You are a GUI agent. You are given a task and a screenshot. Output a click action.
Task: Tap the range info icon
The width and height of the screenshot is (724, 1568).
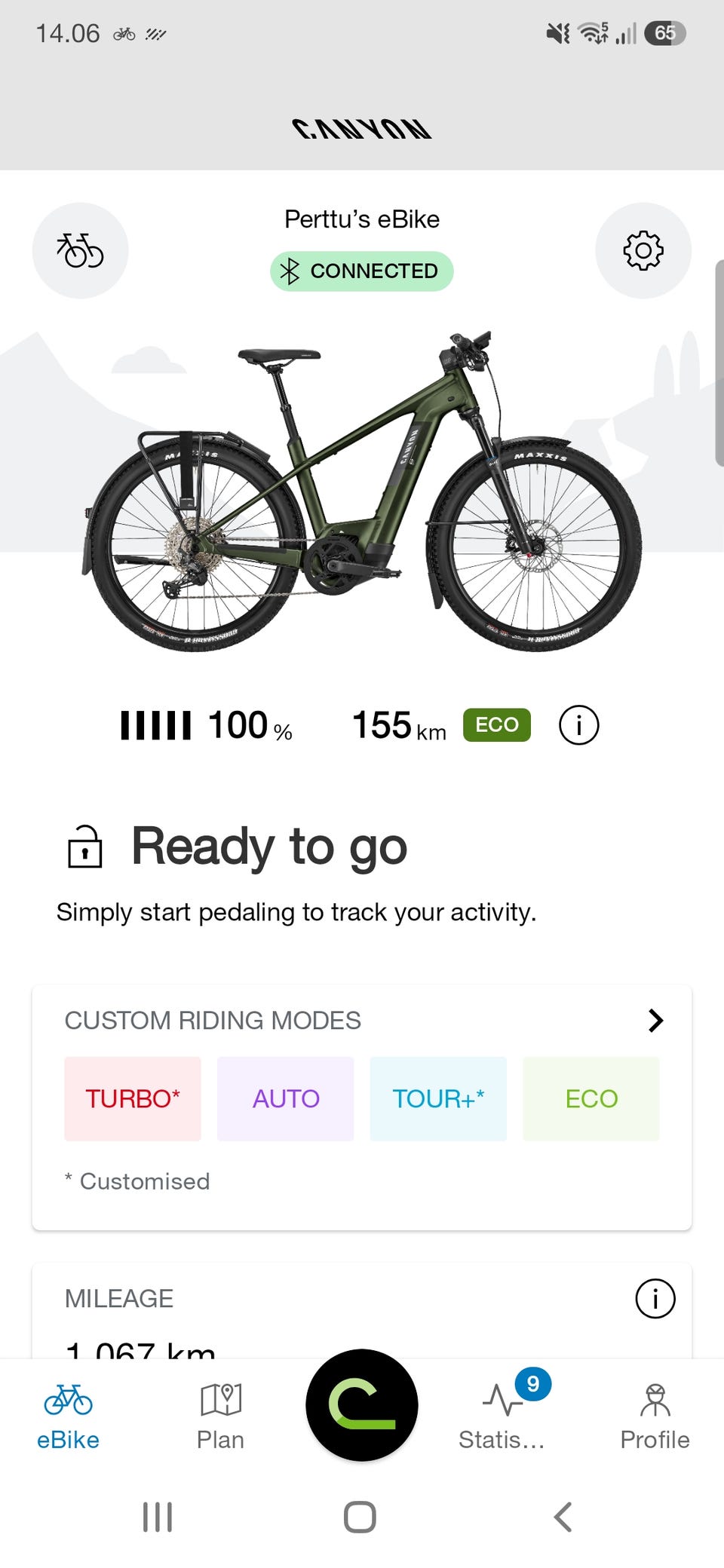coord(579,725)
